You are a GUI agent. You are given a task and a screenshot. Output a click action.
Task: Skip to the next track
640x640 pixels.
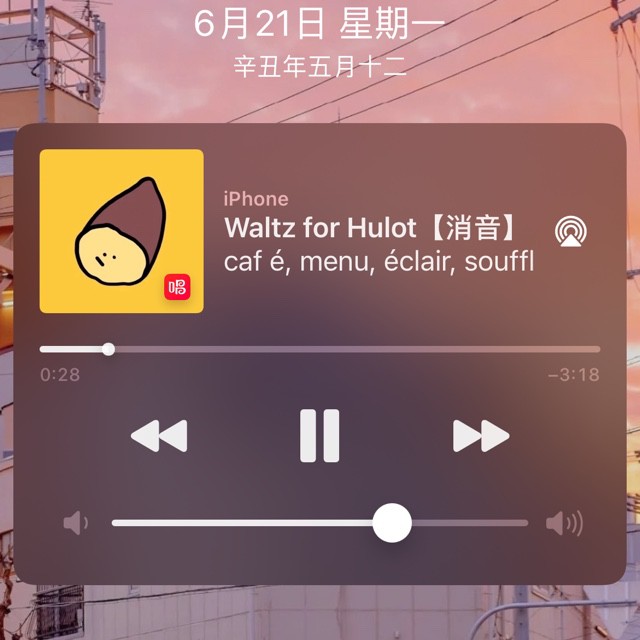coord(481,436)
